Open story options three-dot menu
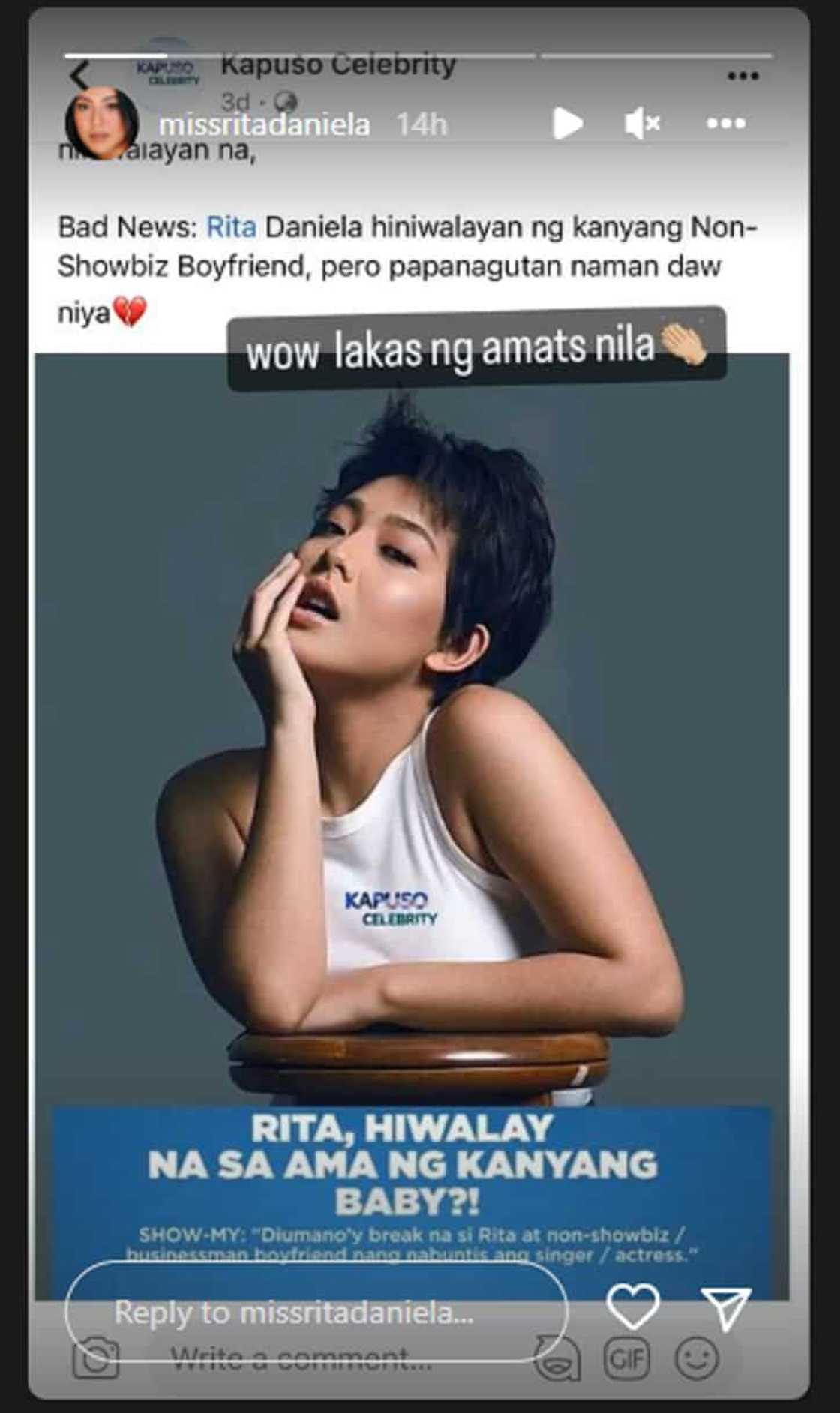 (x=725, y=123)
